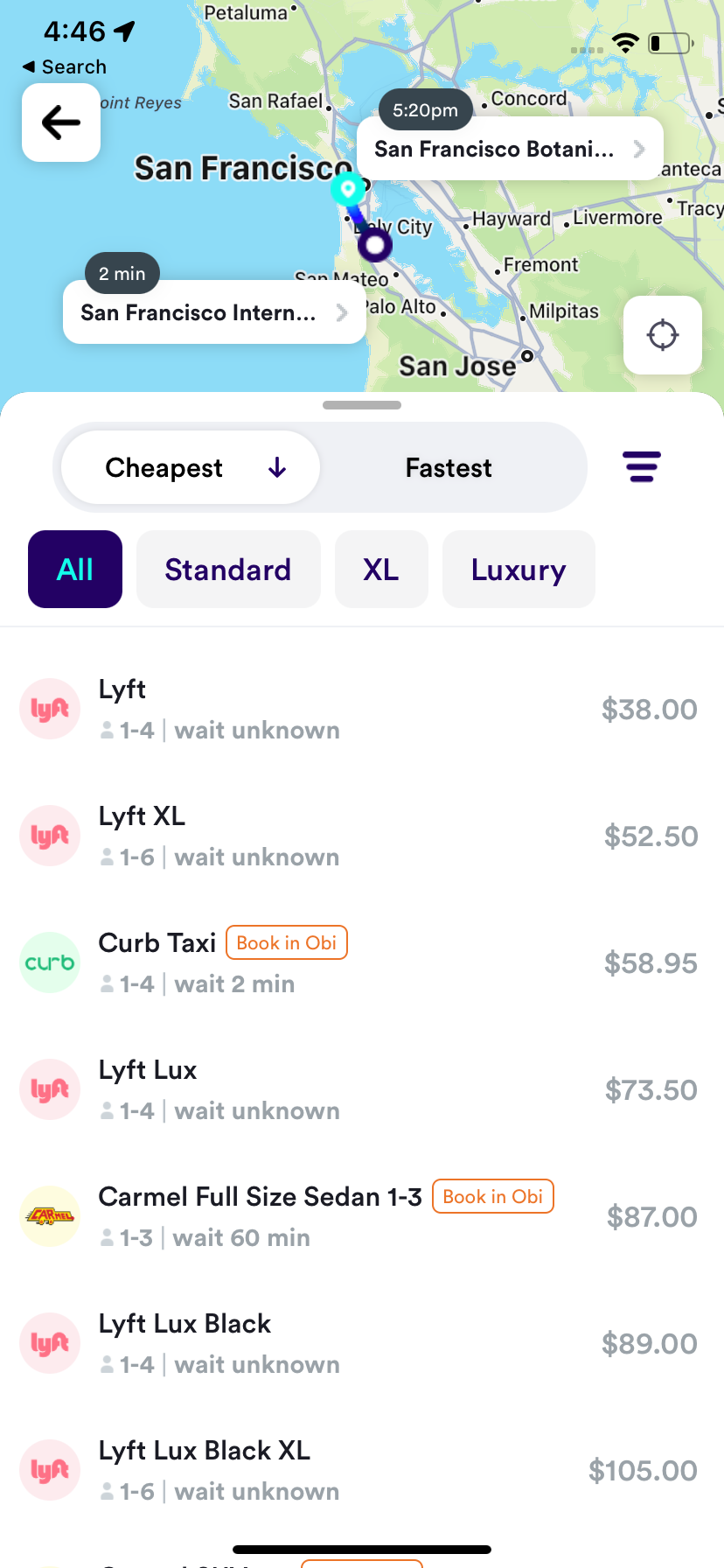Sort rides by Fastest
This screenshot has width=724, height=1568.
(x=449, y=468)
